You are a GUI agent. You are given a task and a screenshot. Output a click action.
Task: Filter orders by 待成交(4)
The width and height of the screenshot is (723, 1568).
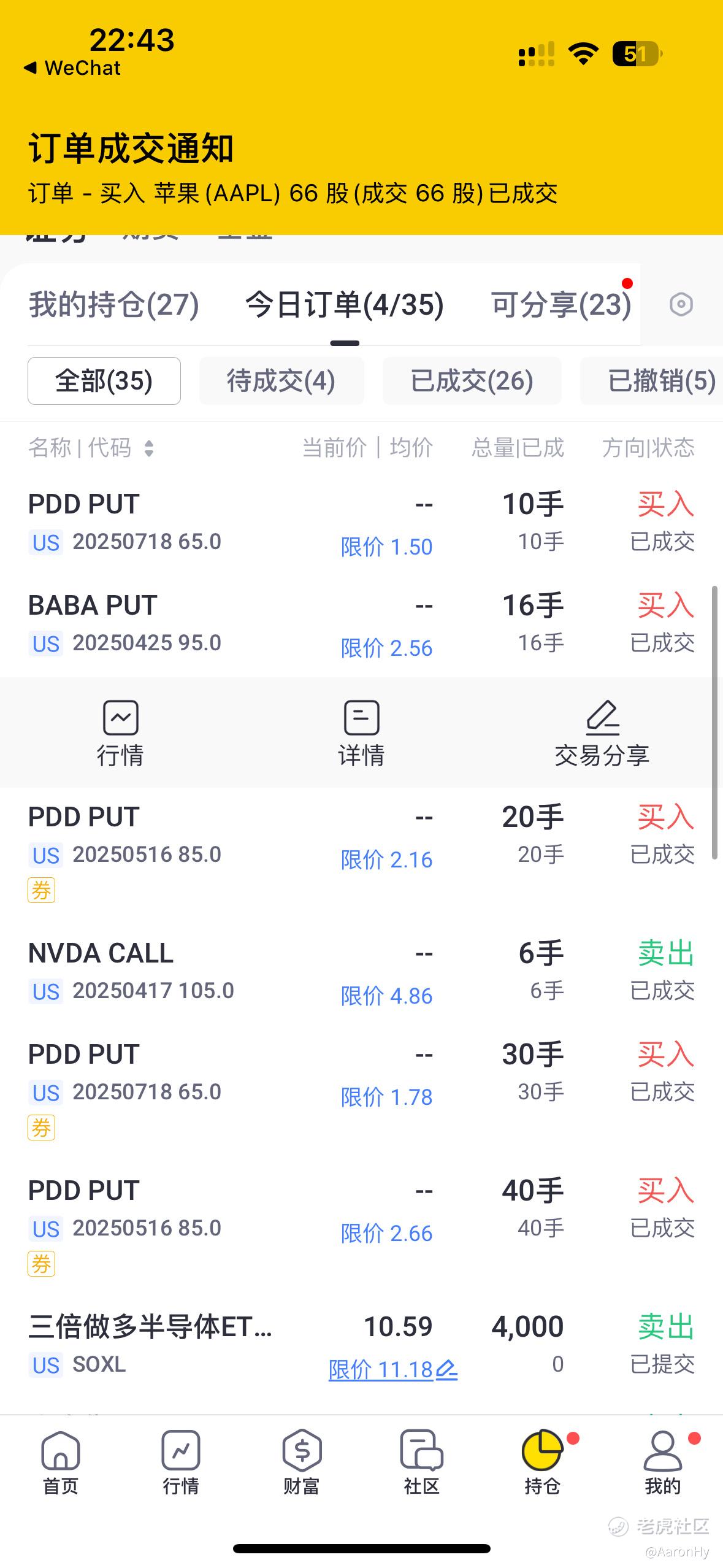(281, 381)
